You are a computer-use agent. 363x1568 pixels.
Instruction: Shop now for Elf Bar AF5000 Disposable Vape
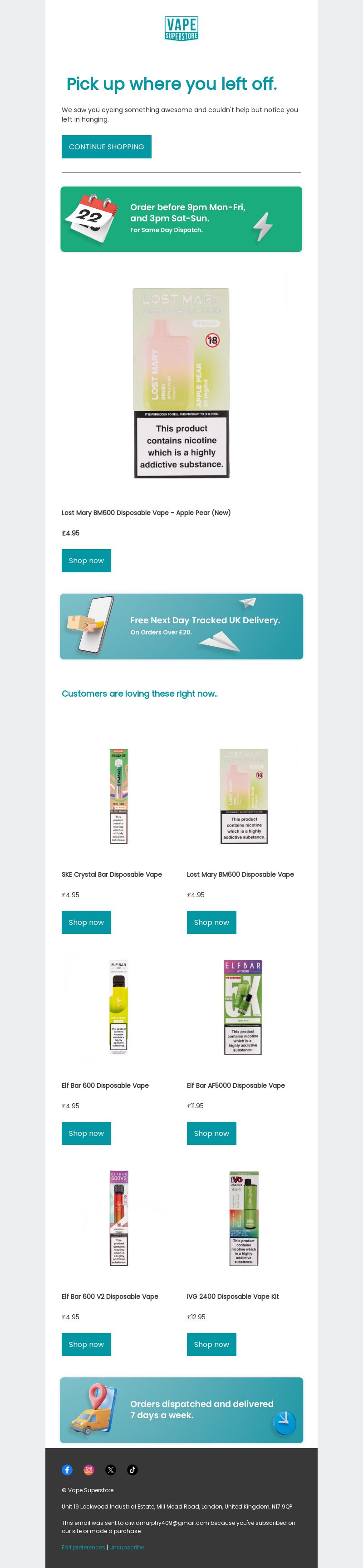pyautogui.click(x=211, y=1133)
